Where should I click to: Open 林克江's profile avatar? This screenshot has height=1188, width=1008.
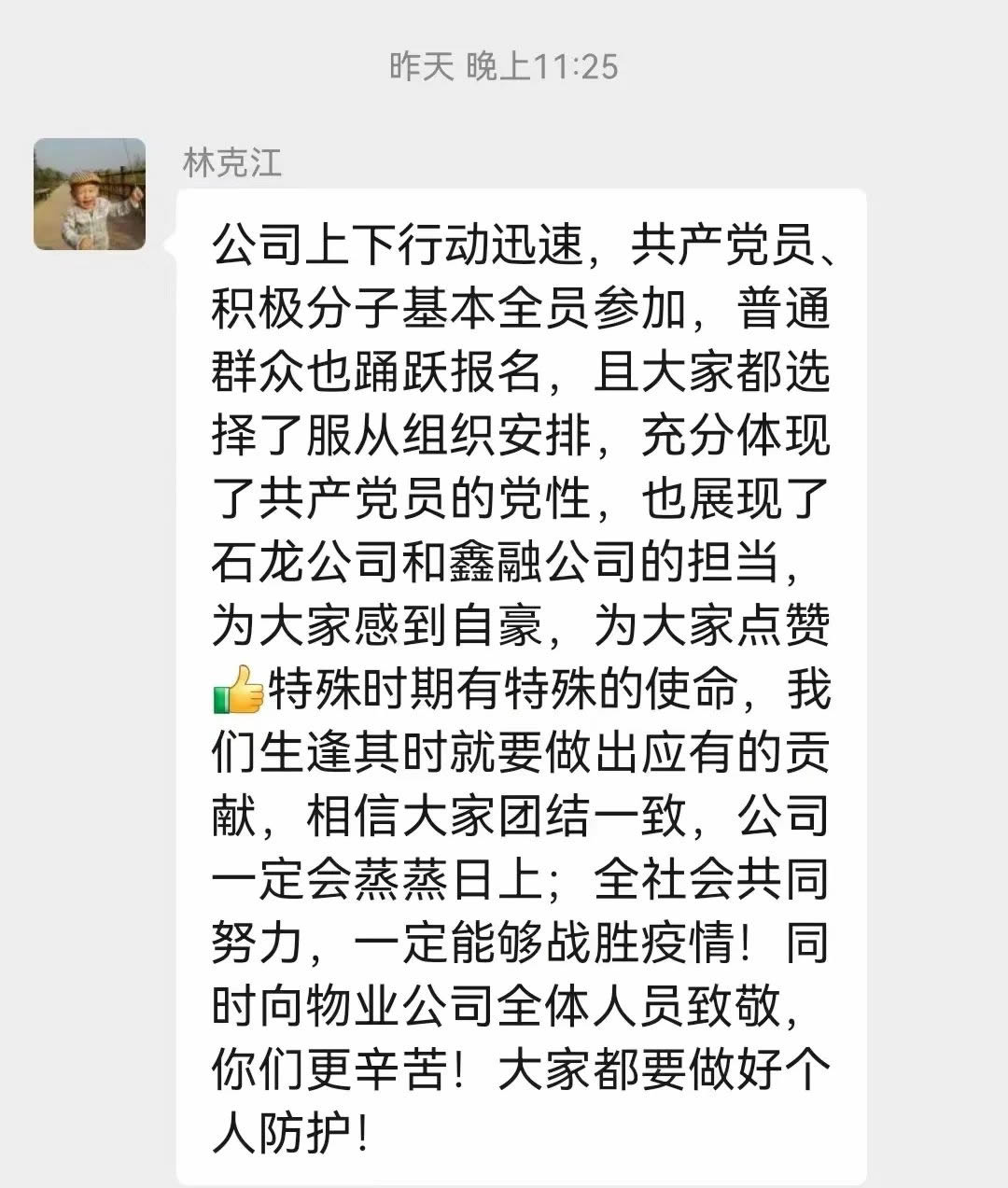pyautogui.click(x=90, y=194)
